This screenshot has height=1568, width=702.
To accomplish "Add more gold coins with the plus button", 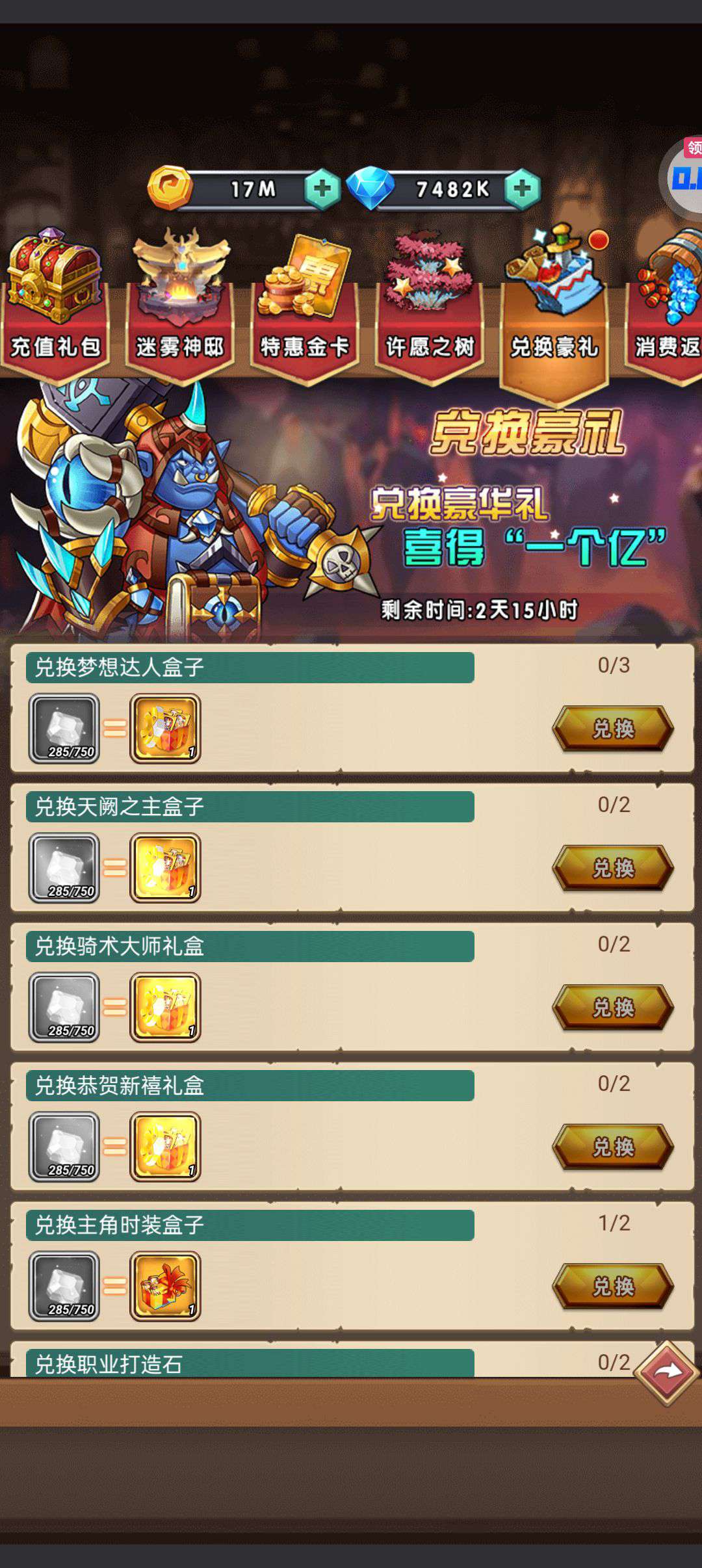I will [322, 189].
